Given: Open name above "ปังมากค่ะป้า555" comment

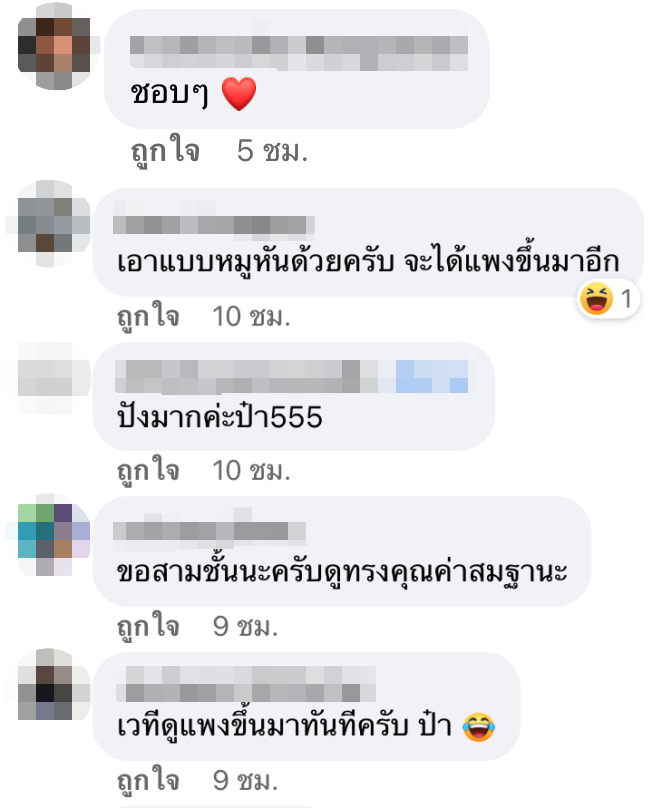Looking at the screenshot, I should (x=290, y=376).
